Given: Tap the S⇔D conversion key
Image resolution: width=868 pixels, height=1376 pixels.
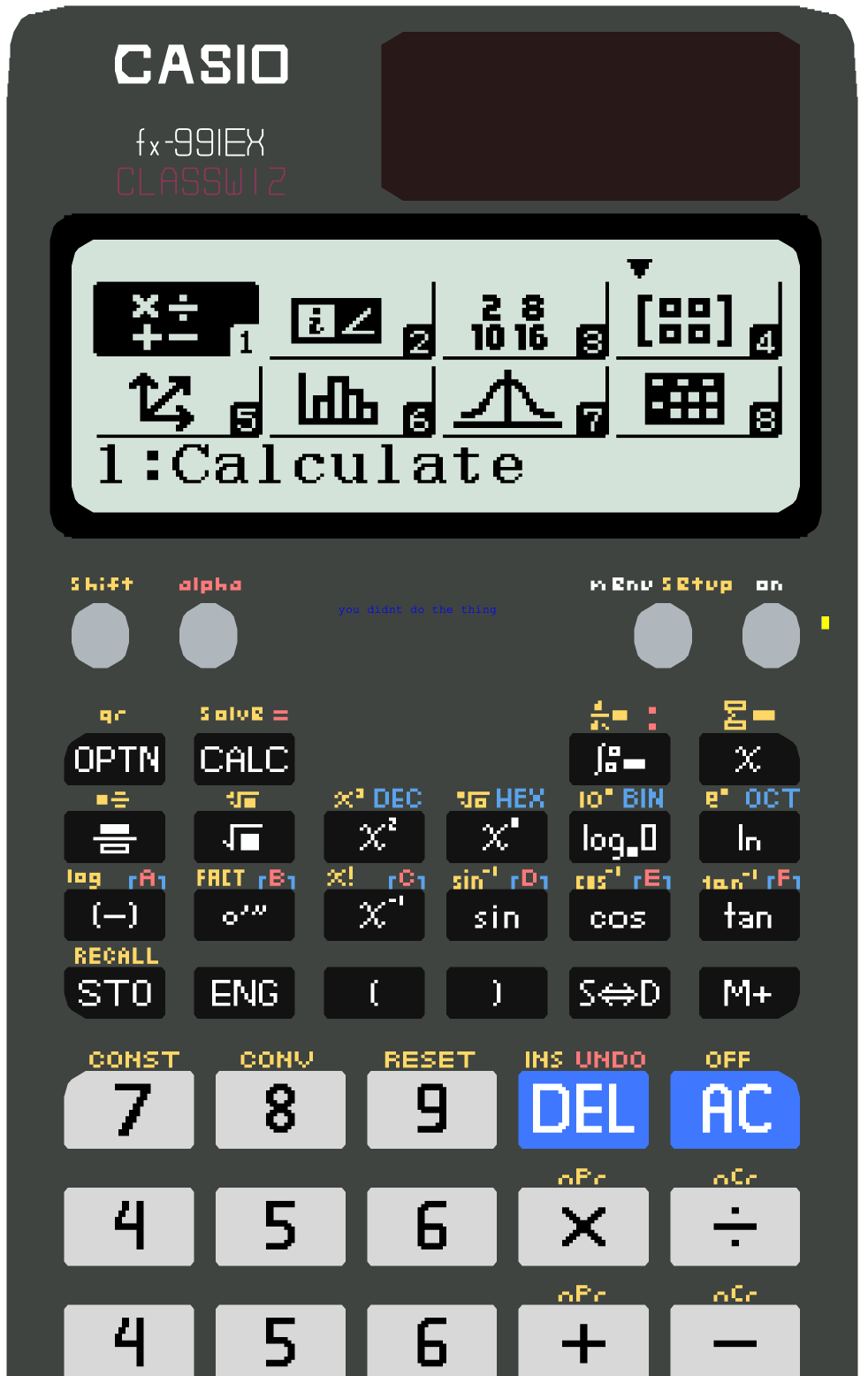Looking at the screenshot, I should 619,993.
